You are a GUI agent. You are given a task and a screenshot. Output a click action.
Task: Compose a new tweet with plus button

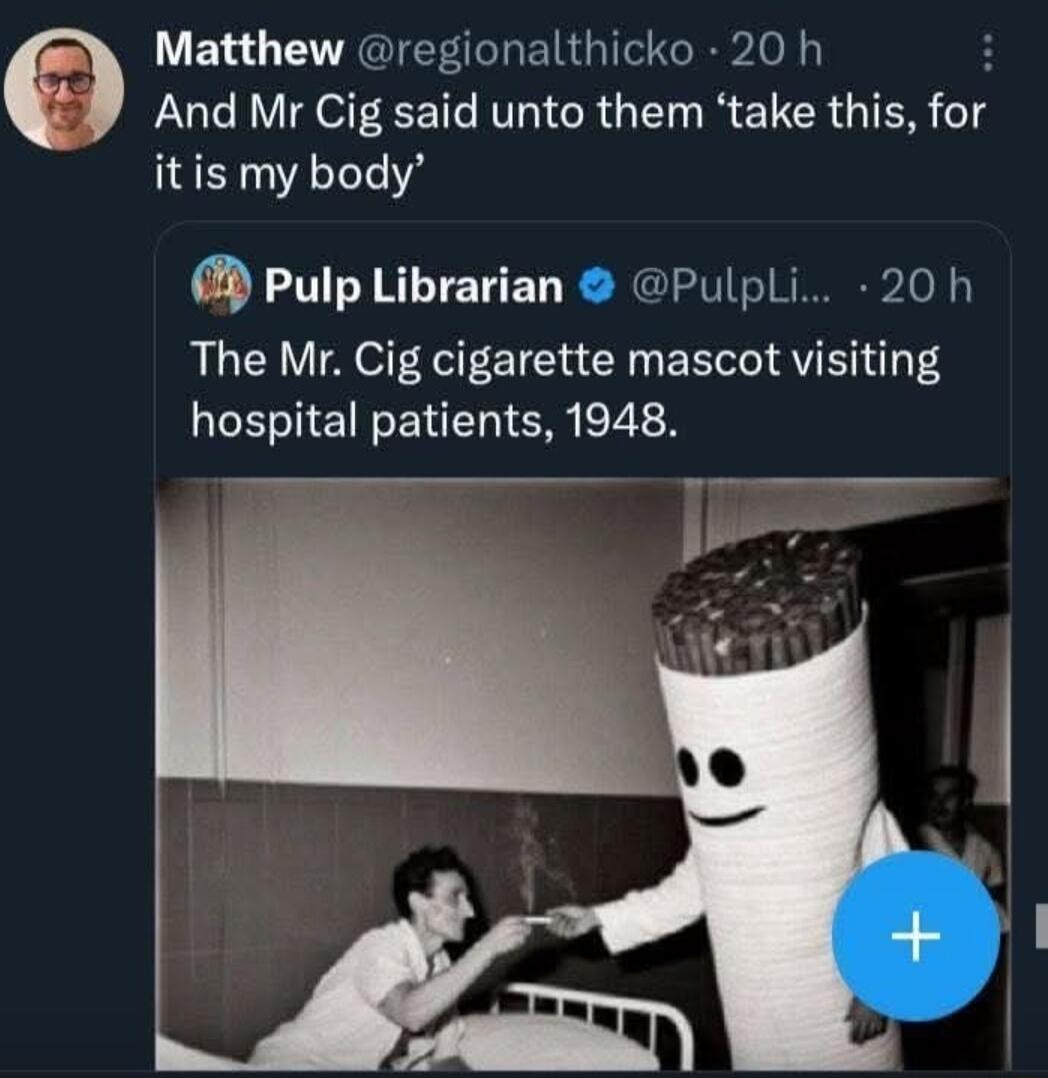point(915,936)
